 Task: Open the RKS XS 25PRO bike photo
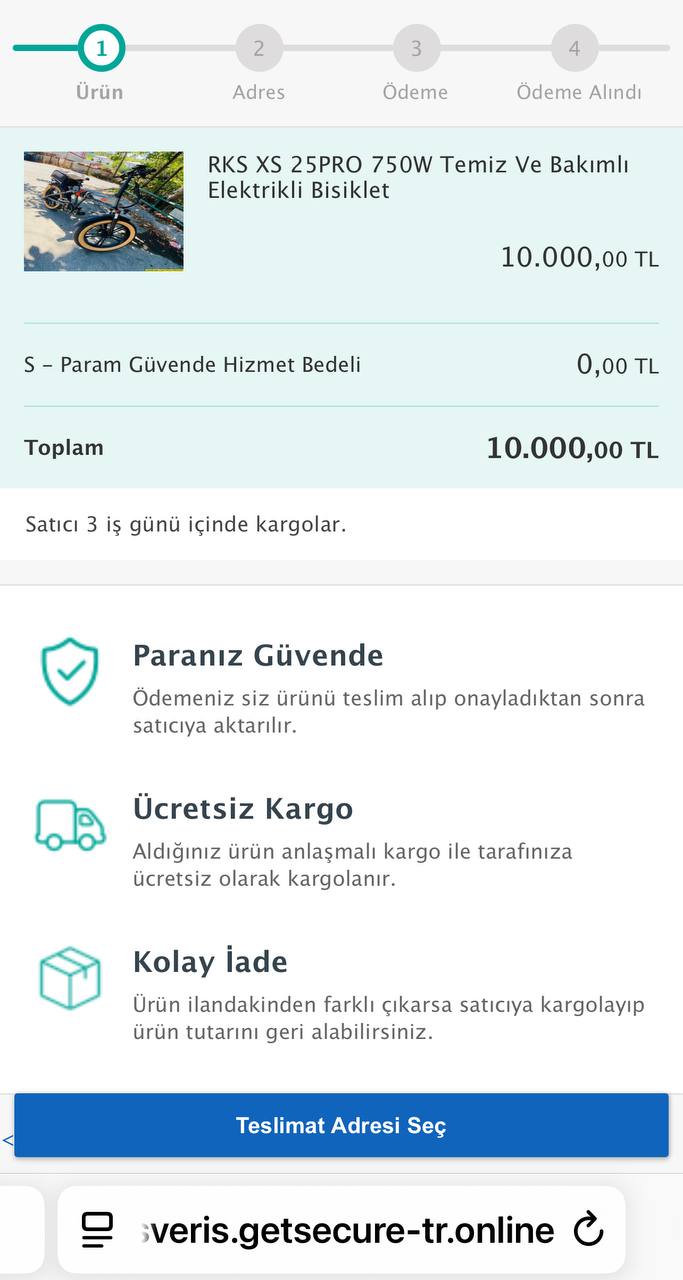pos(103,211)
